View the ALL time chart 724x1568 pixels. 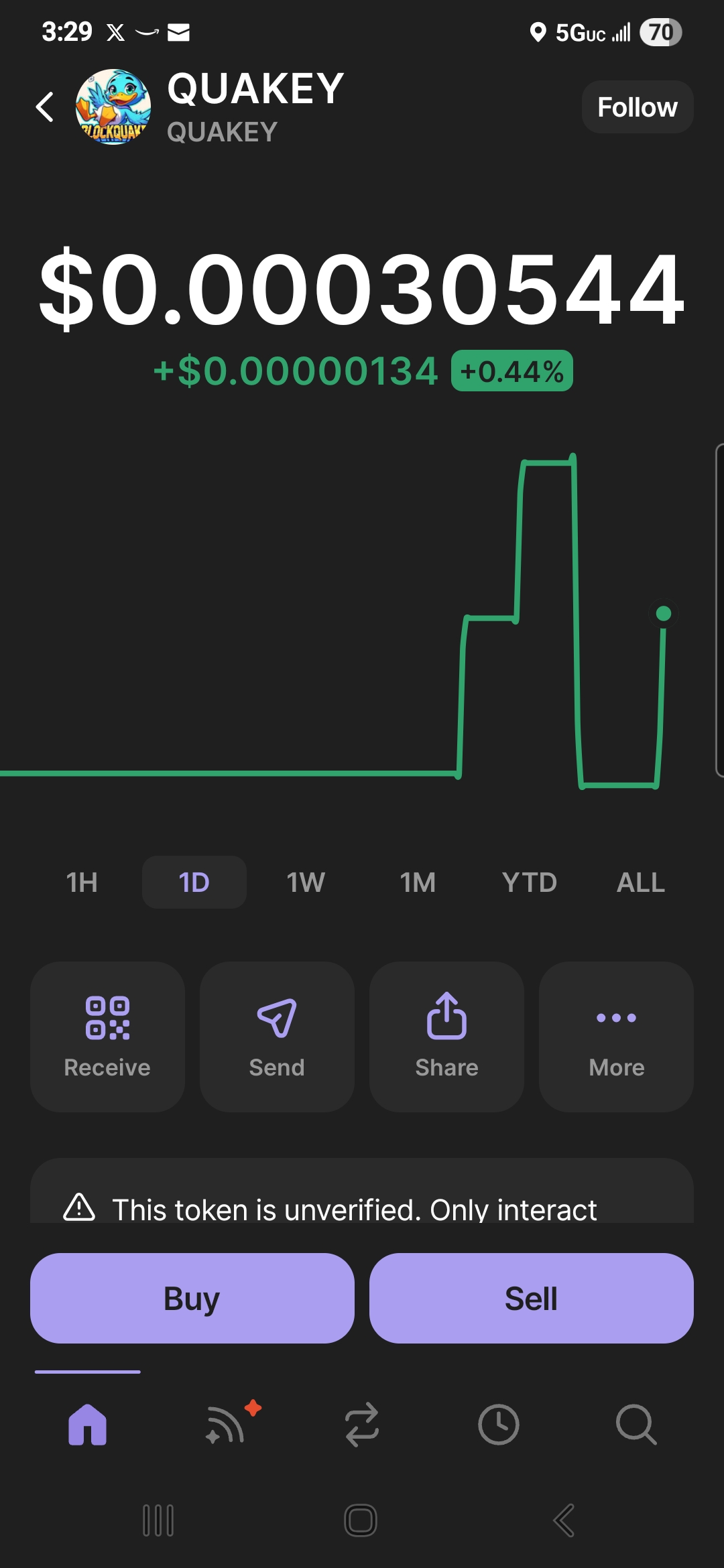(x=641, y=883)
